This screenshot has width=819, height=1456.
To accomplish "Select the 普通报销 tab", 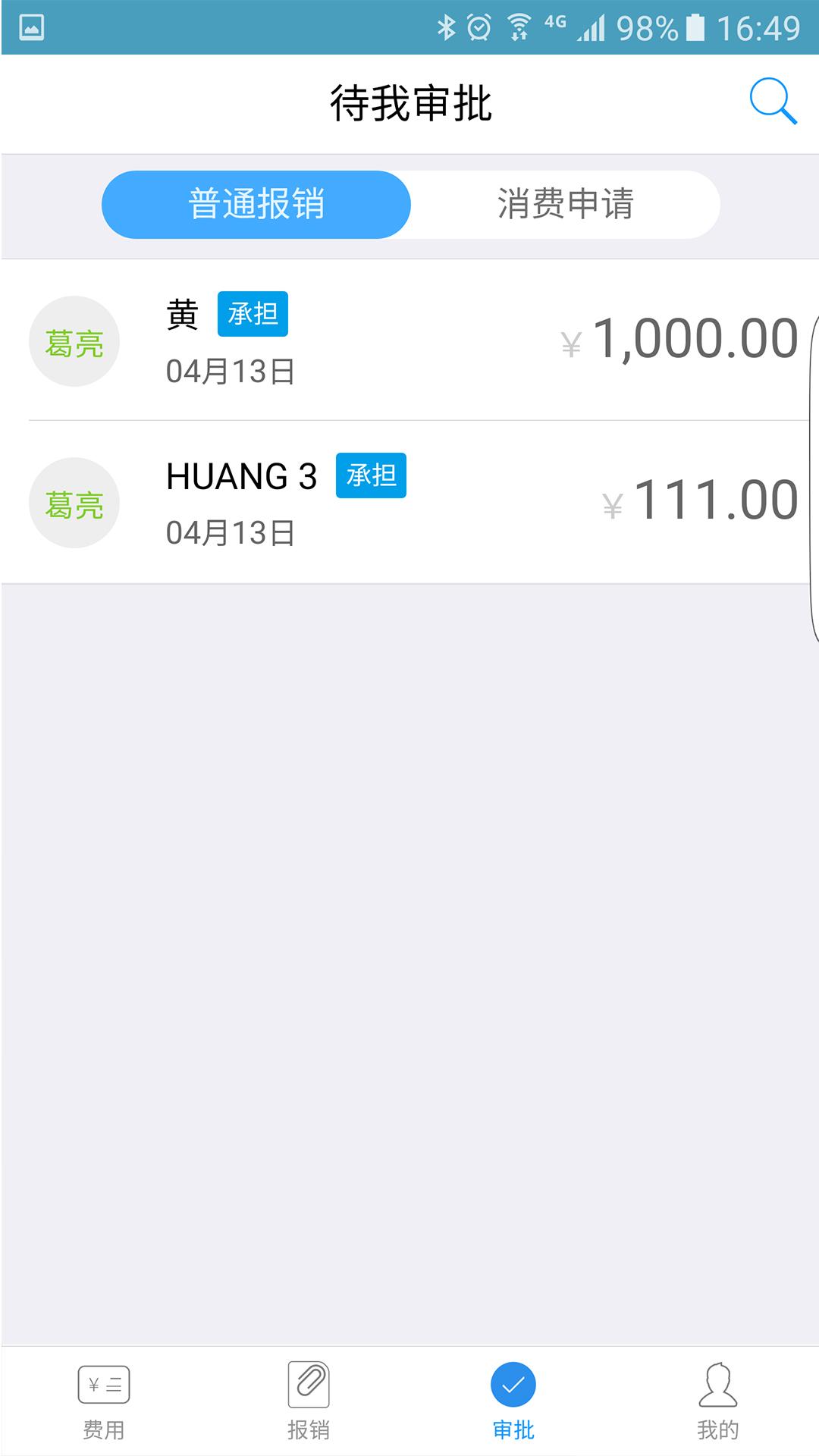I will coord(256,205).
